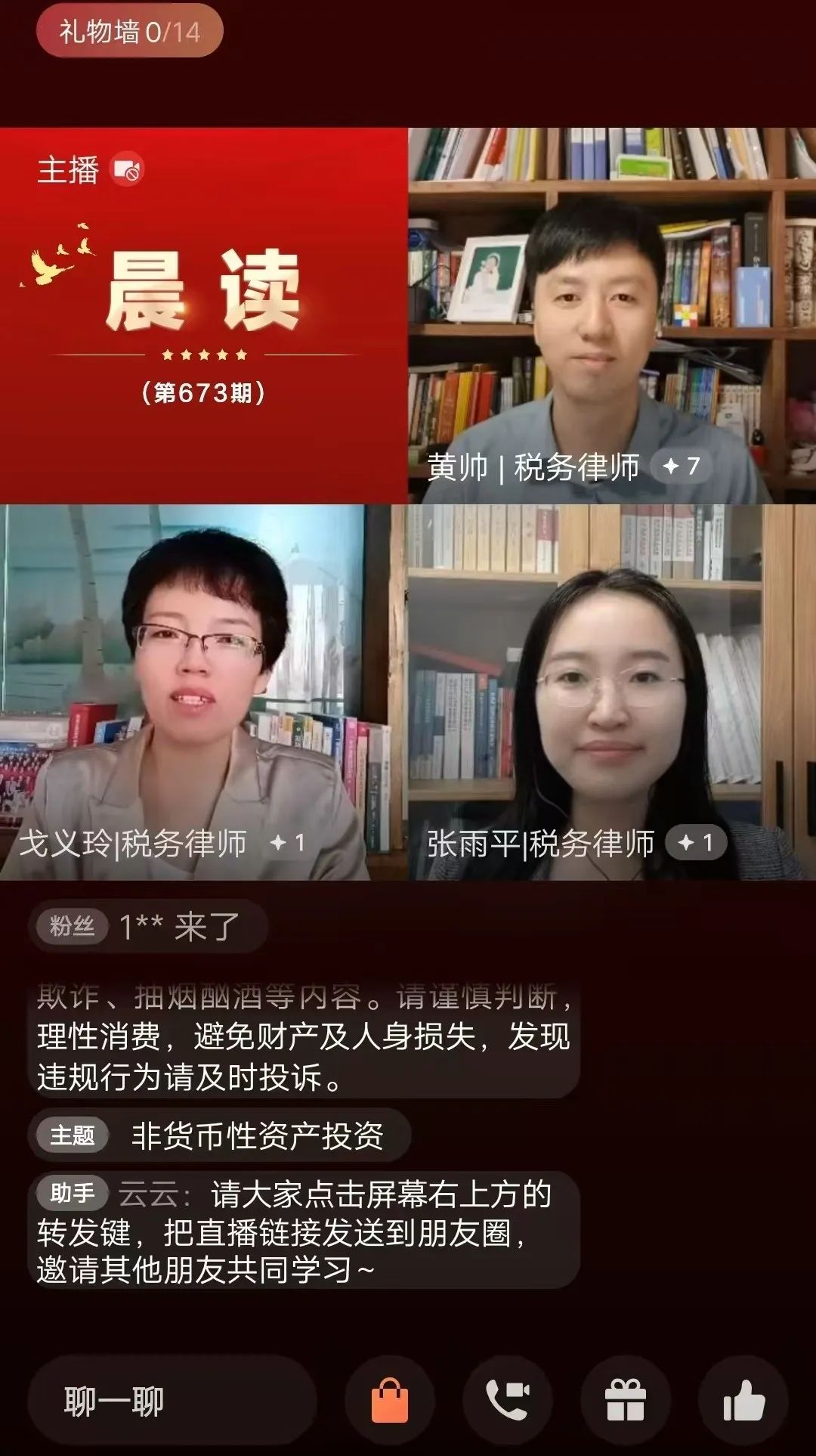Screen dimensions: 816x1456
Task: Open the 礼物墙 gift wall
Action: click(129, 31)
